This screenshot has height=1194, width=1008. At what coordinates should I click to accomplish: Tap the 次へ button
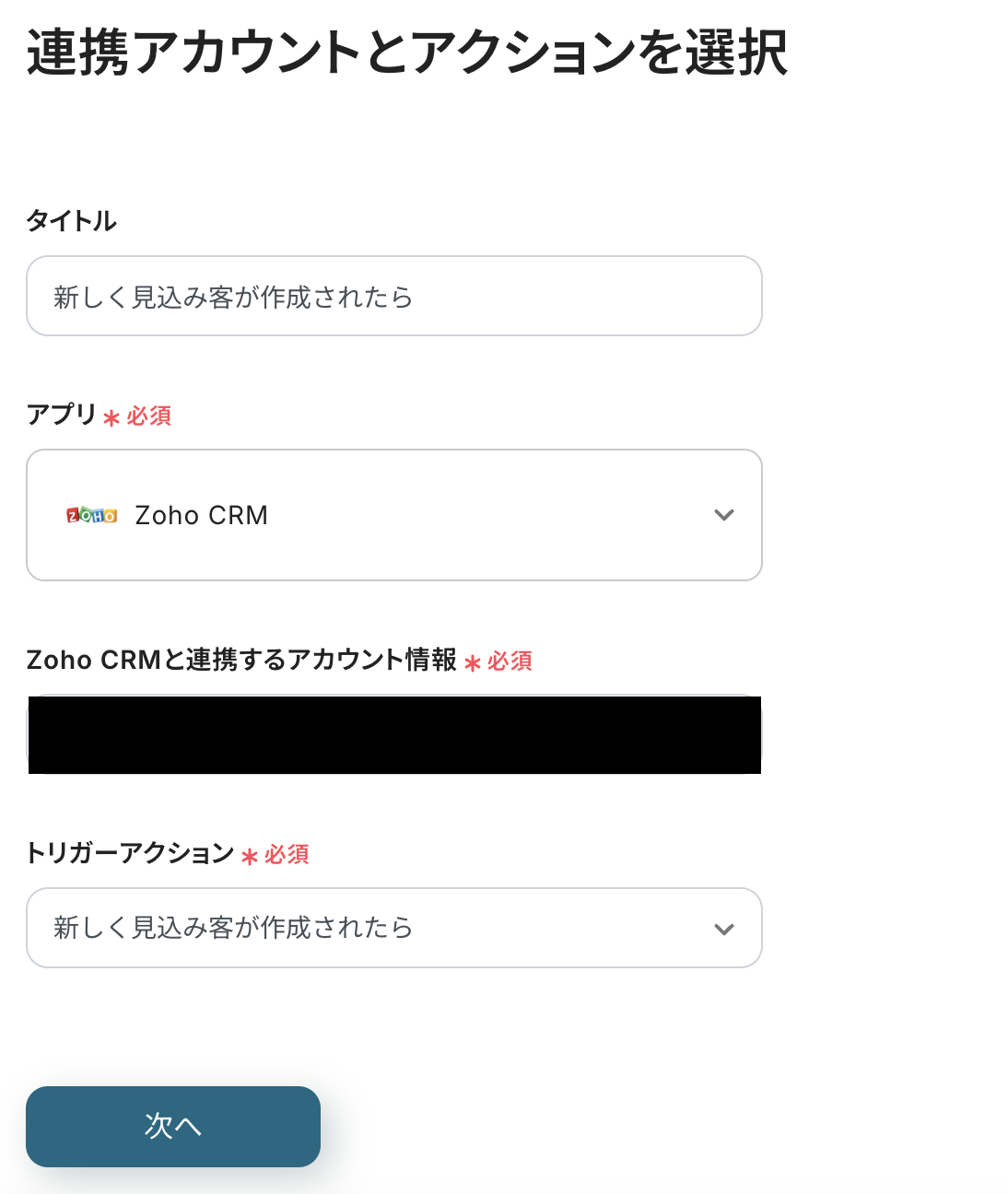pos(173,1126)
